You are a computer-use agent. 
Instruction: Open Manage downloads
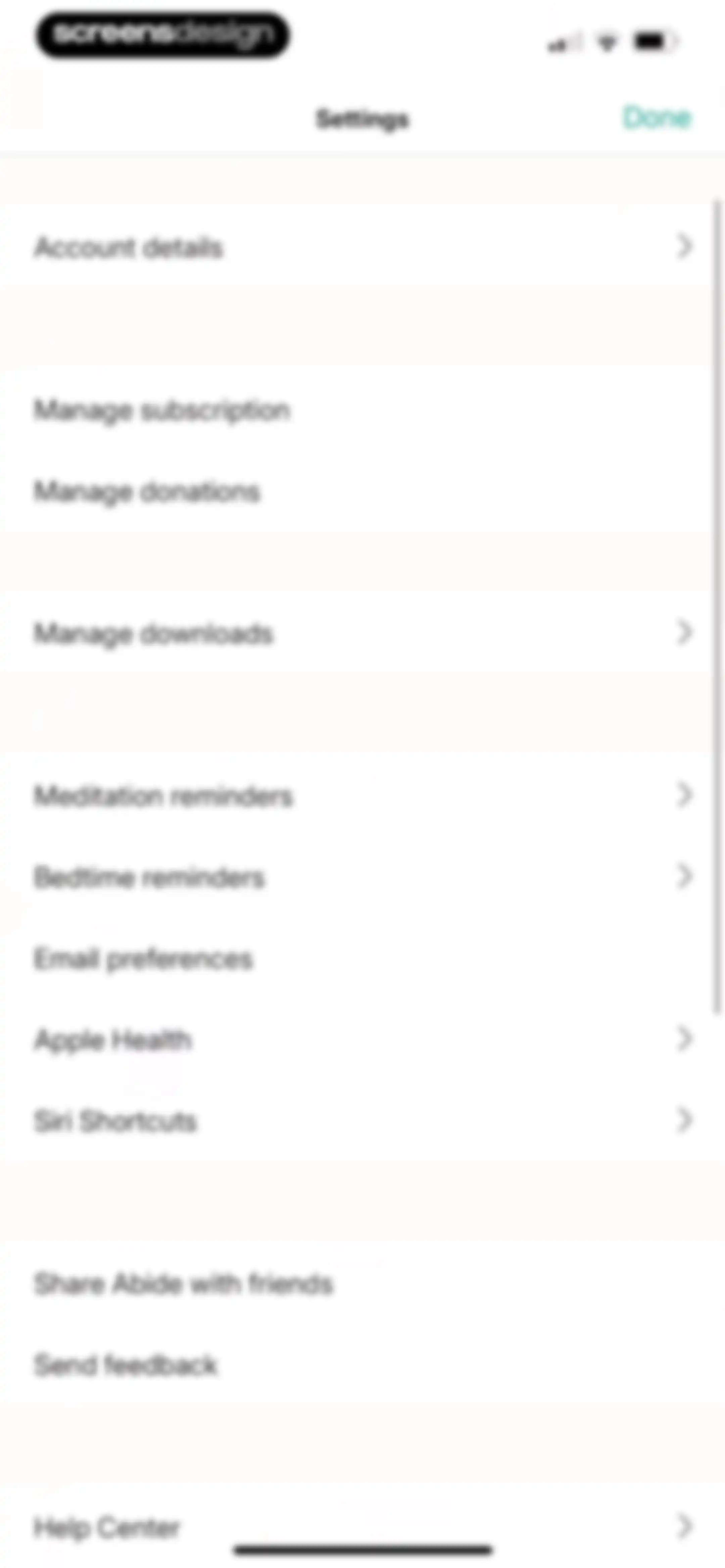tap(362, 633)
